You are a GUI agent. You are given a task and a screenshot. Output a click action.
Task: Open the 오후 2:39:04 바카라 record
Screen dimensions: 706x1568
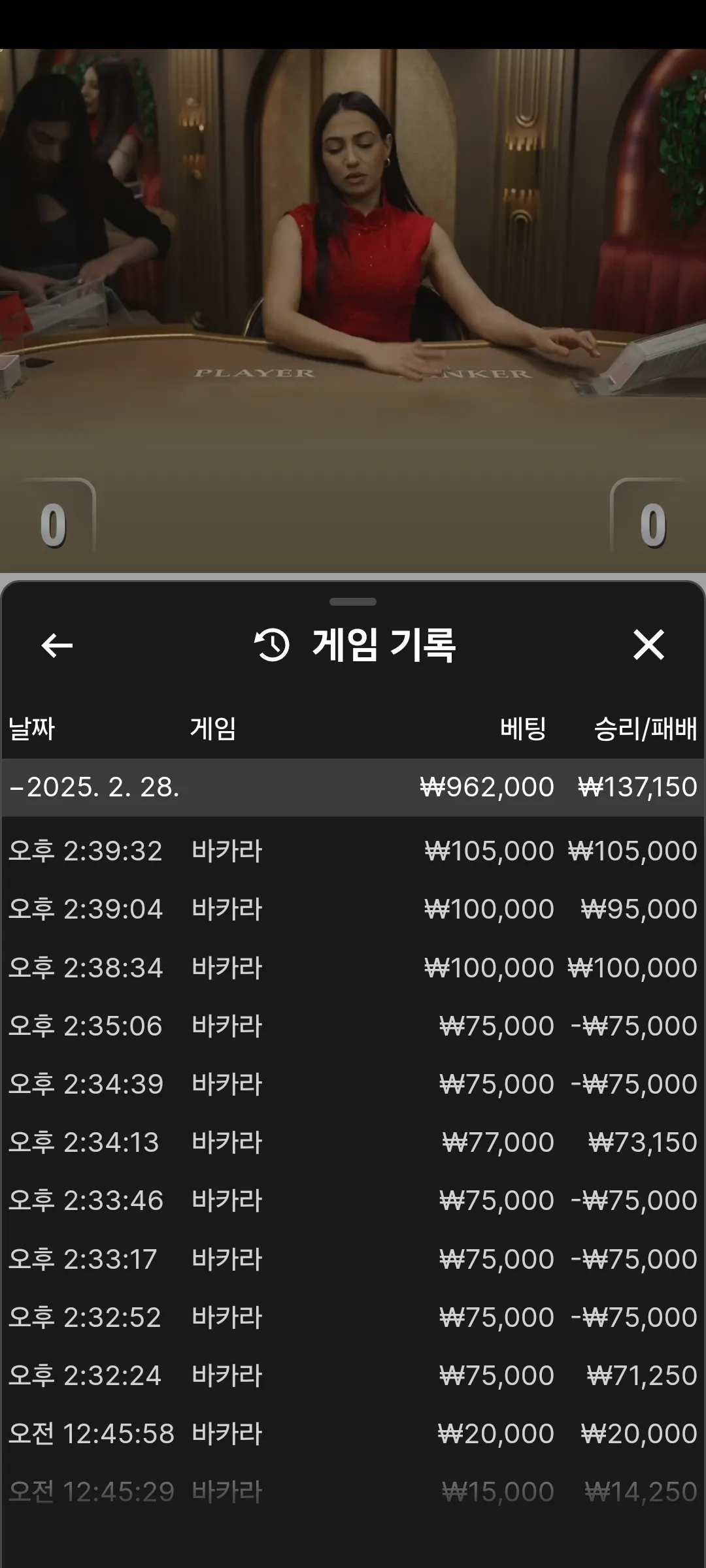point(353,909)
